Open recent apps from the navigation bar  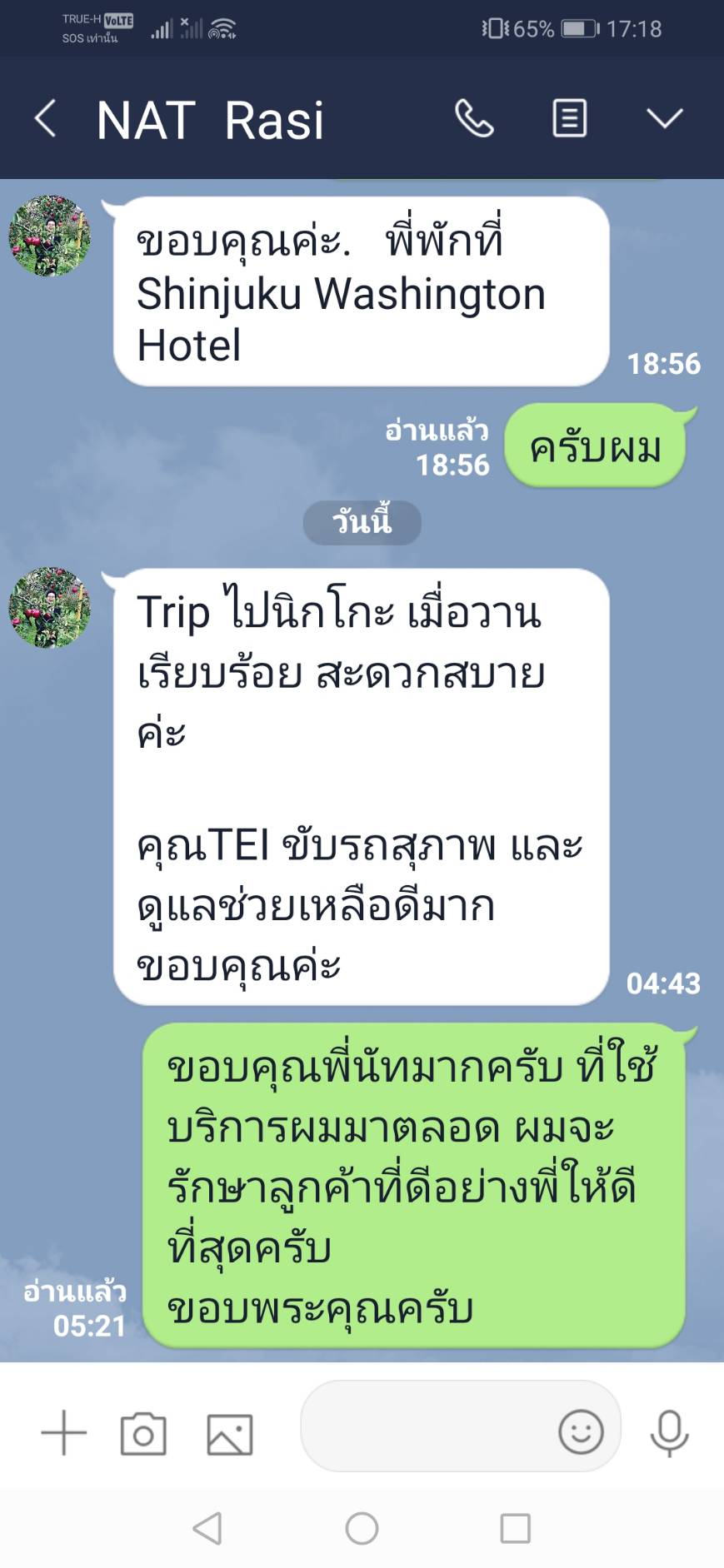pos(515,1528)
